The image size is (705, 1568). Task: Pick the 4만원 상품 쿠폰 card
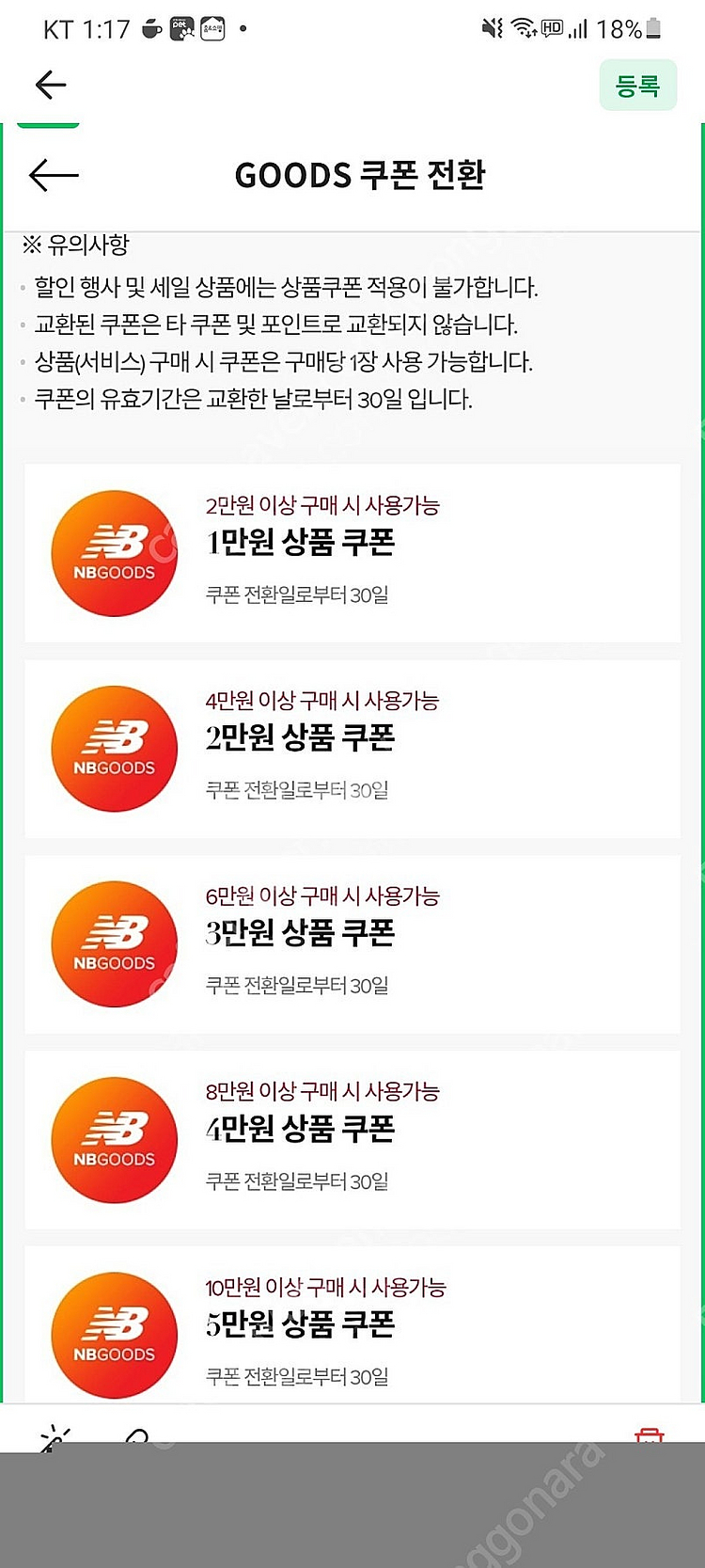(x=352, y=1140)
